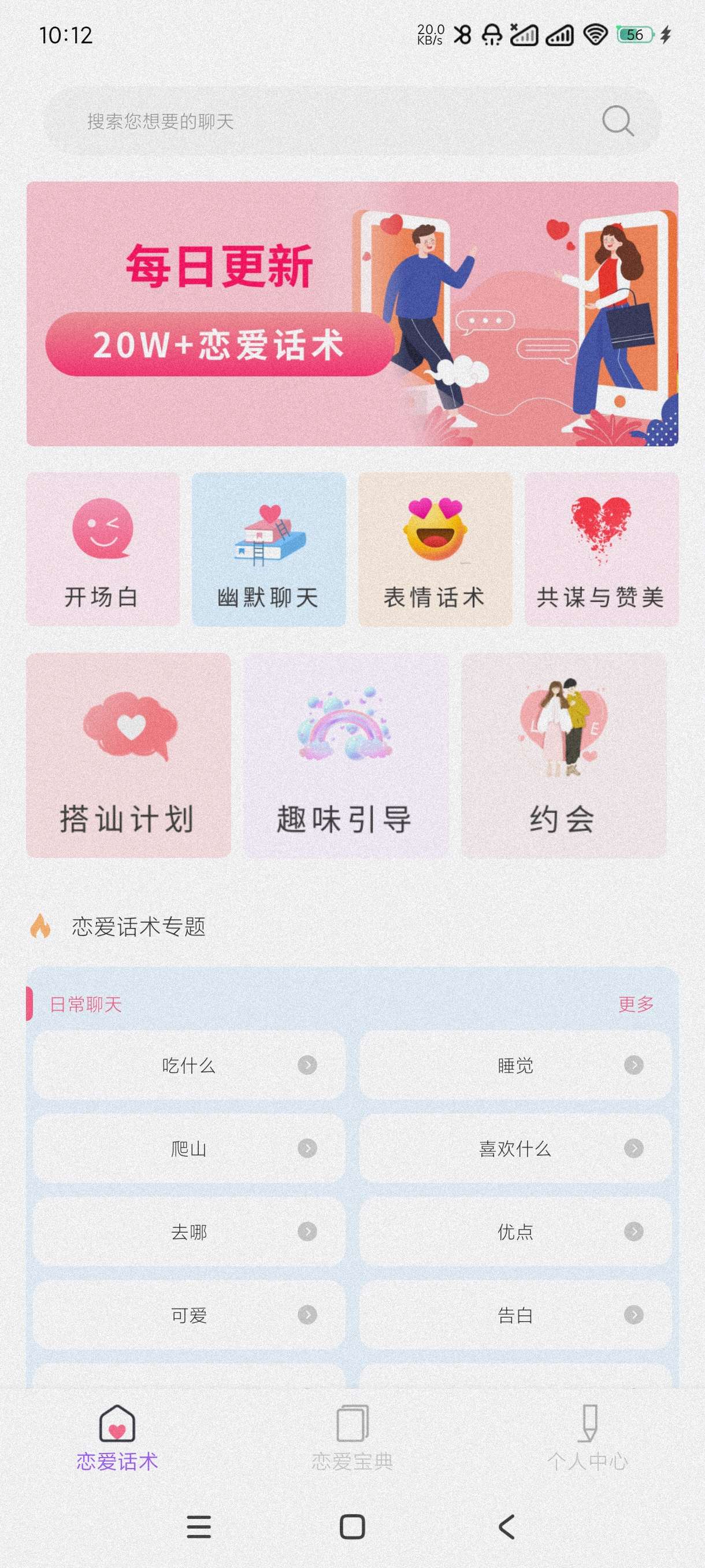This screenshot has width=705, height=1568.
Task: Open the 吃什么 topic
Action: [x=189, y=1065]
